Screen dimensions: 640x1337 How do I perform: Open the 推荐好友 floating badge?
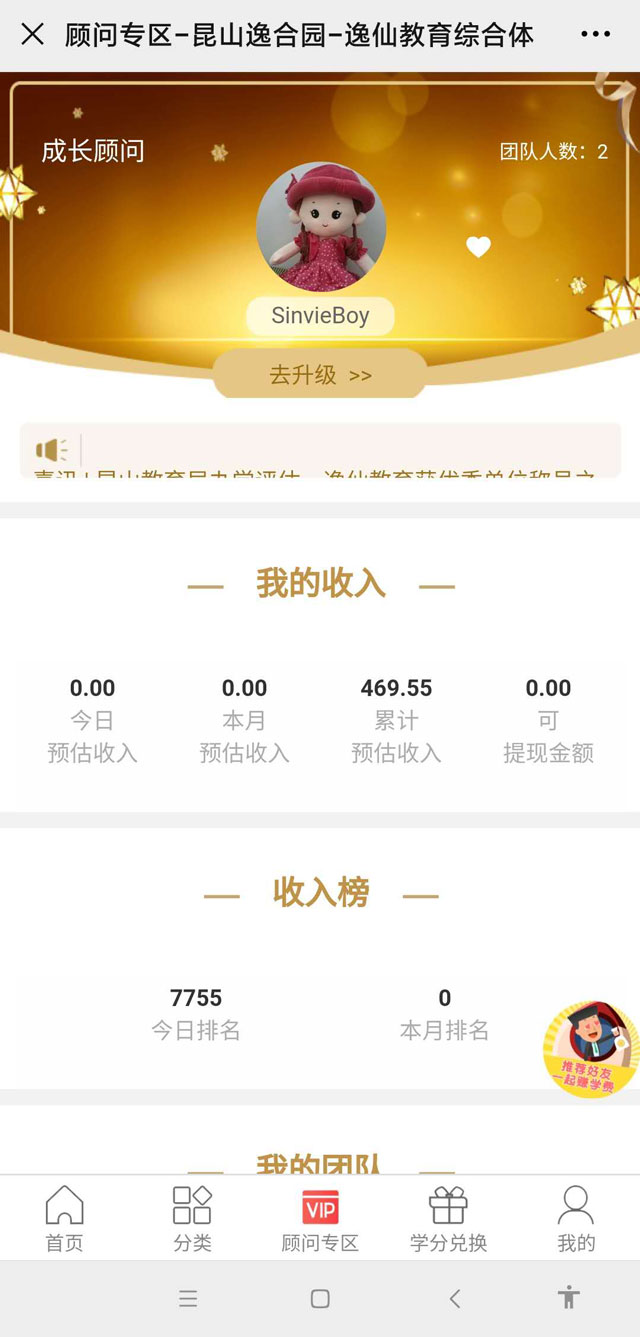coord(590,1049)
